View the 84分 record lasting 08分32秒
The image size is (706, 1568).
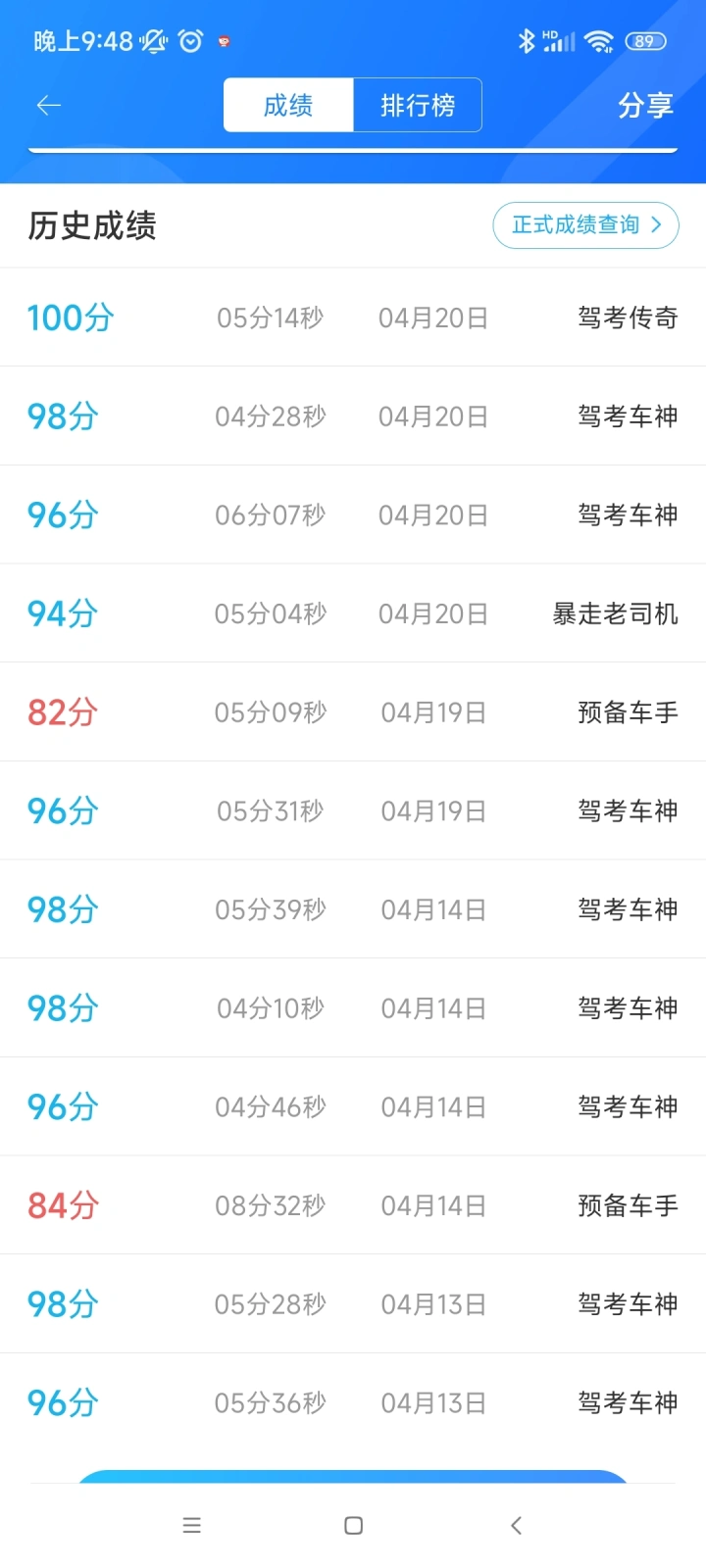[353, 1205]
